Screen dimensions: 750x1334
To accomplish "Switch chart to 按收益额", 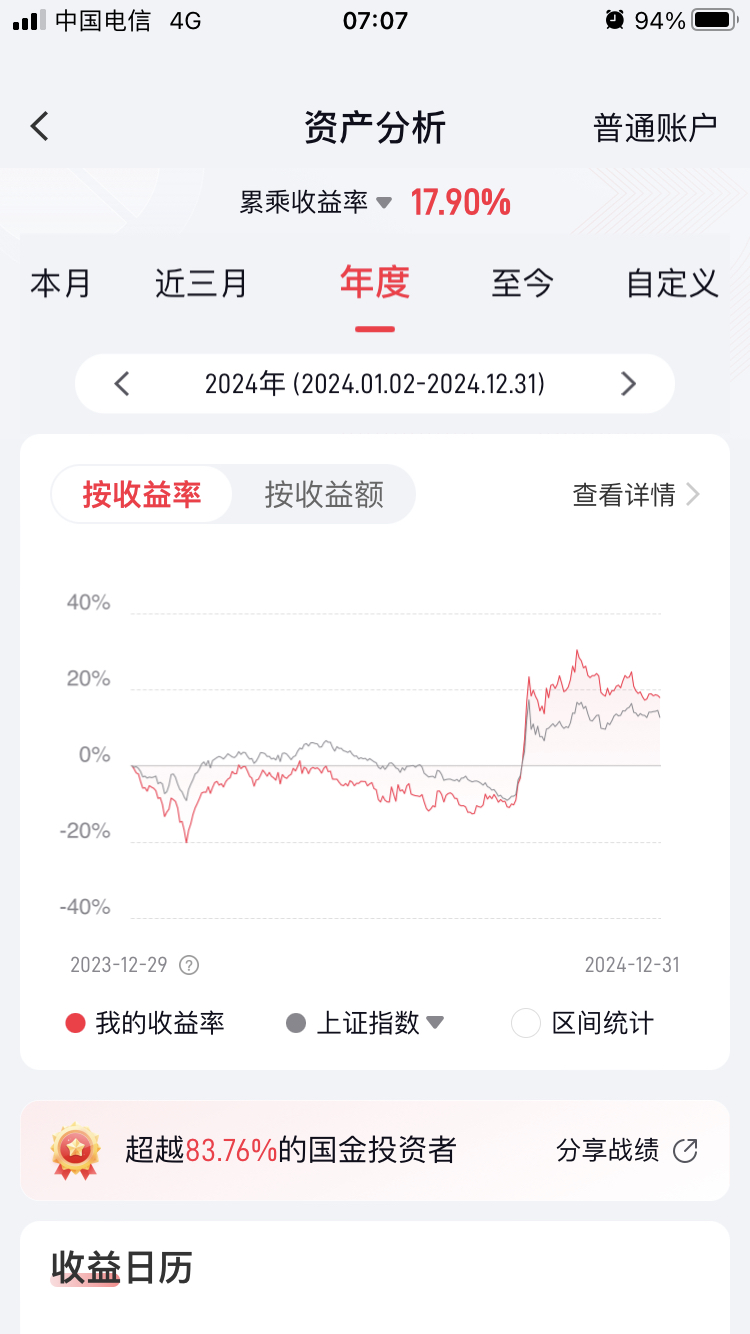I will pos(324,494).
